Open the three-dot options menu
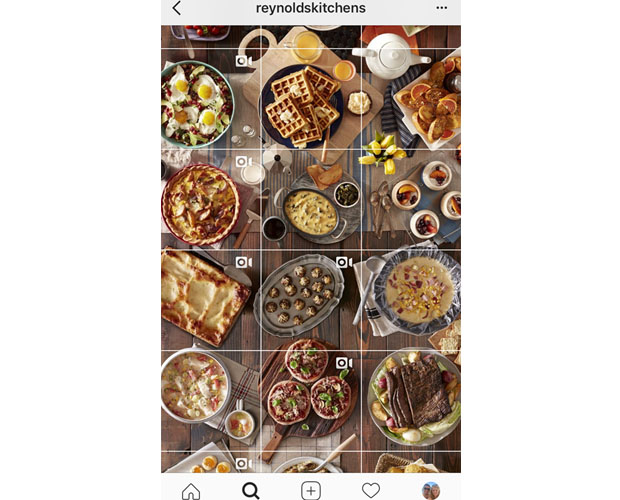 coord(442,8)
